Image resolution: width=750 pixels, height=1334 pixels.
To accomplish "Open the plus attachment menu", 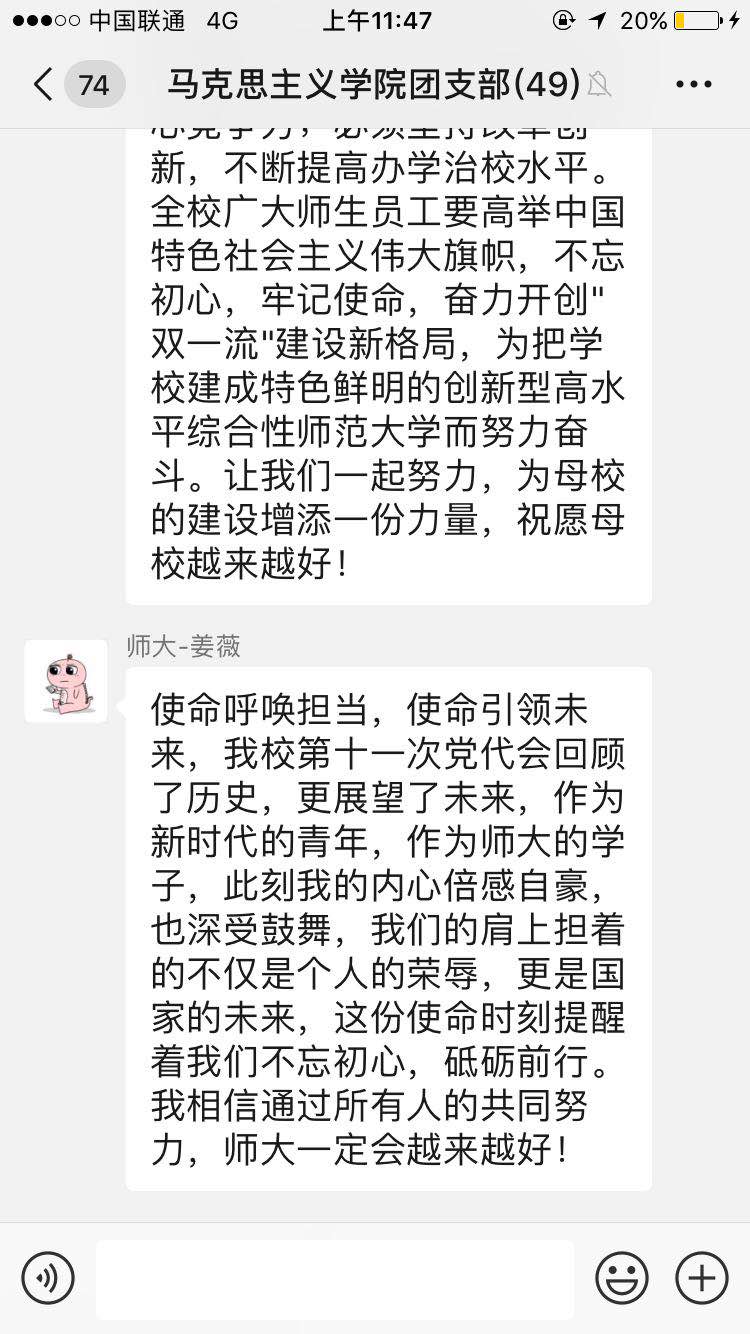I will [702, 1278].
